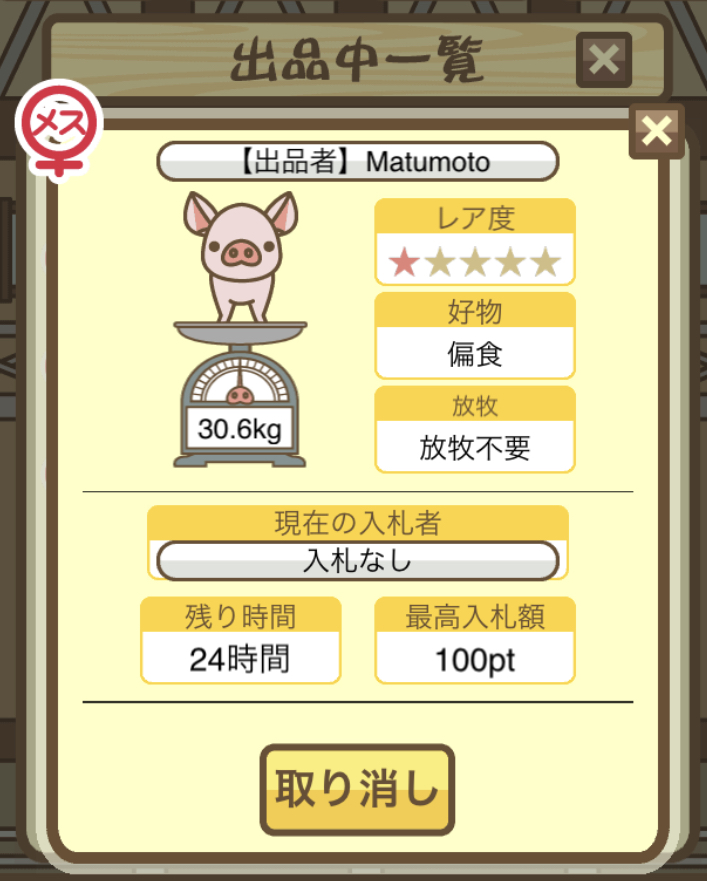707x881 pixels.
Task: Close the 出品中一覧 window
Action: click(603, 60)
